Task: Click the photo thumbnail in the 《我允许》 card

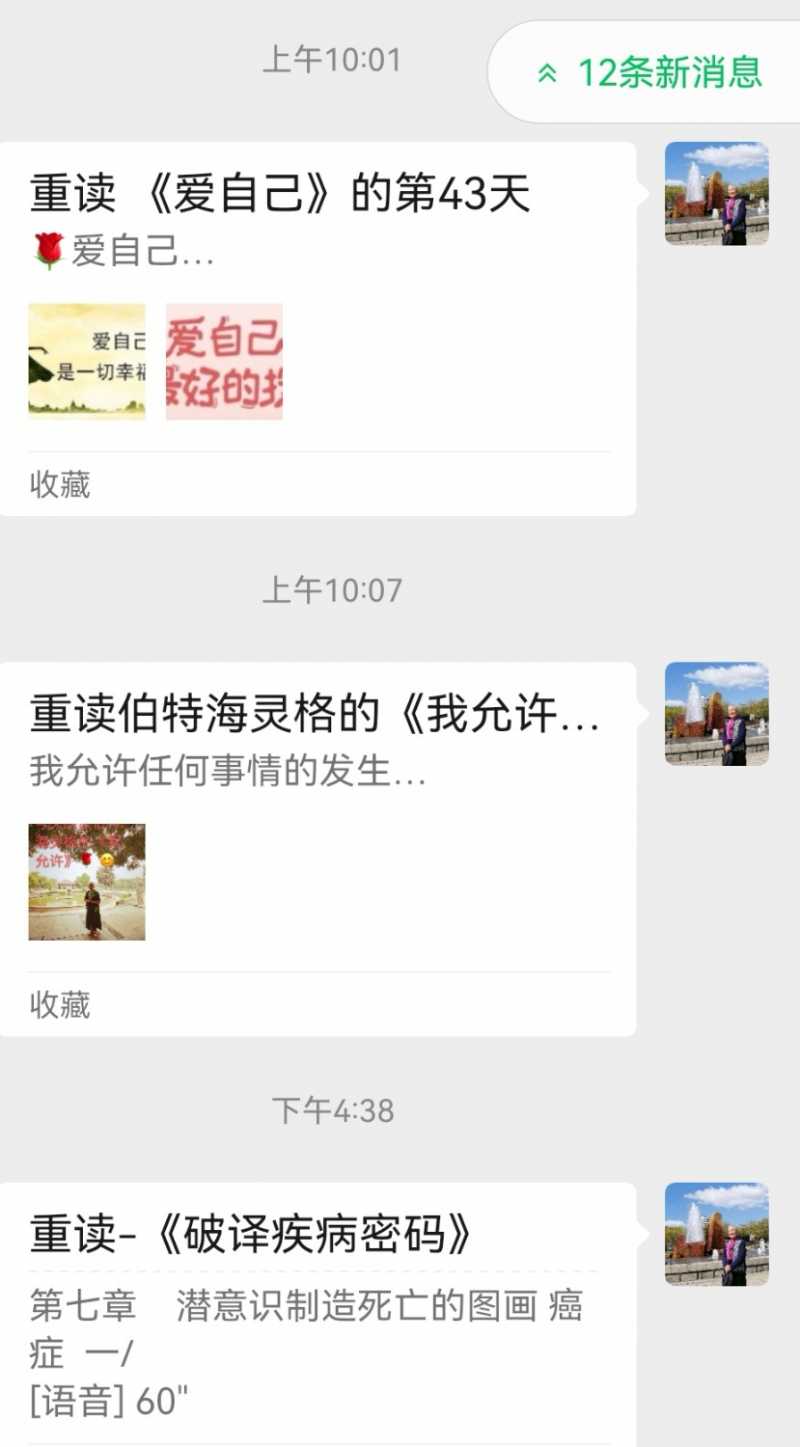Action: 86,882
